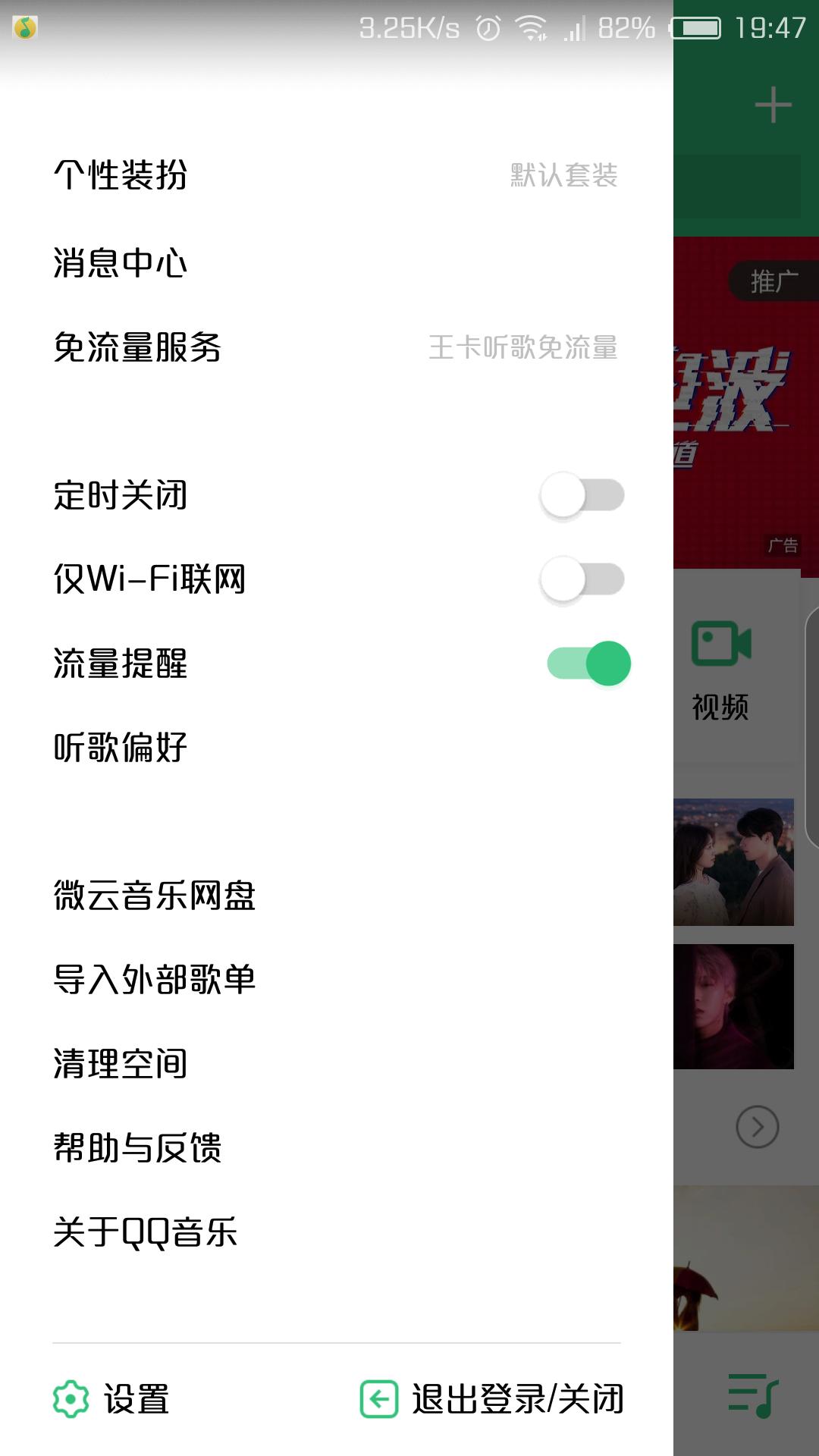
Task: Click 关于QQ音乐 about link
Action: pos(144,1232)
